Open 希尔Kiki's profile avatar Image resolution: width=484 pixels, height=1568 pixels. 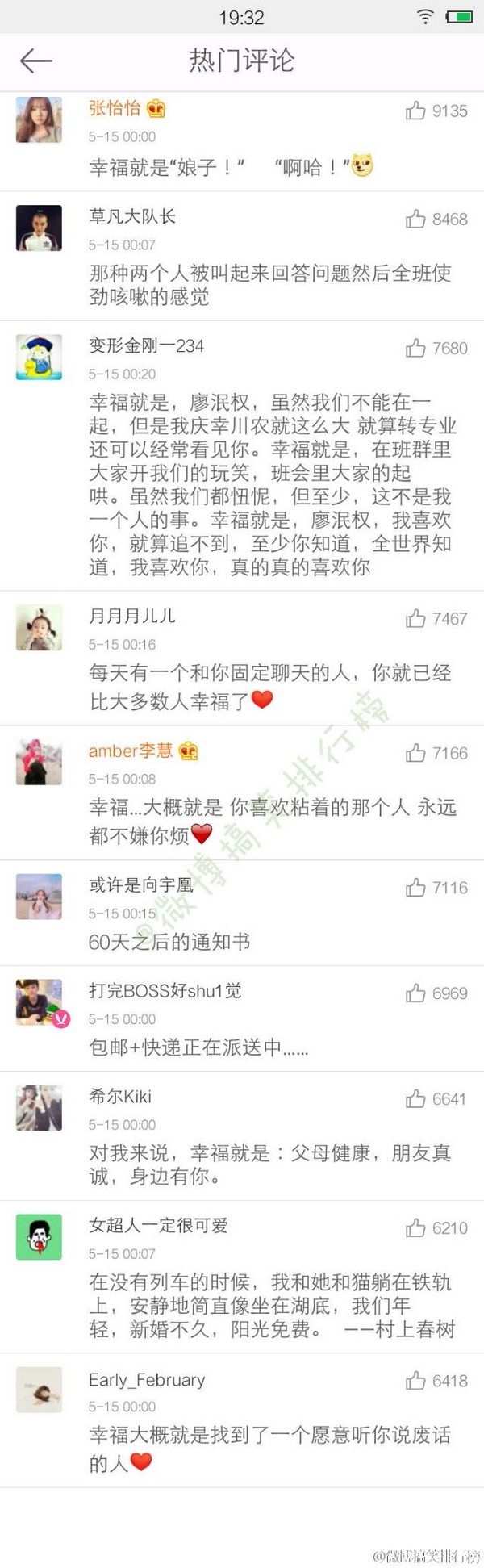pyautogui.click(x=39, y=1107)
